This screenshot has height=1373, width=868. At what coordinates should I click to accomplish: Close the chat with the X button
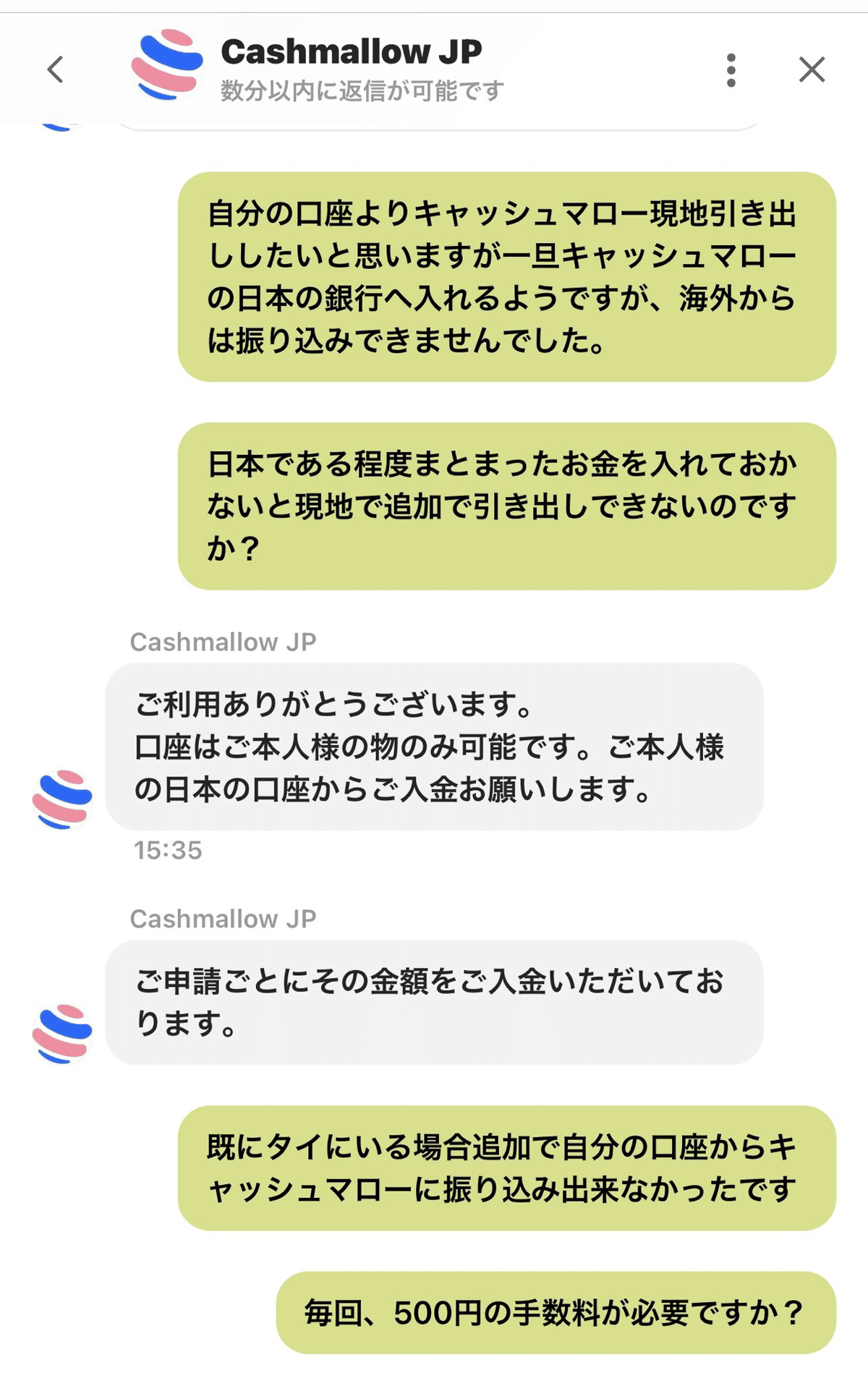pyautogui.click(x=813, y=69)
